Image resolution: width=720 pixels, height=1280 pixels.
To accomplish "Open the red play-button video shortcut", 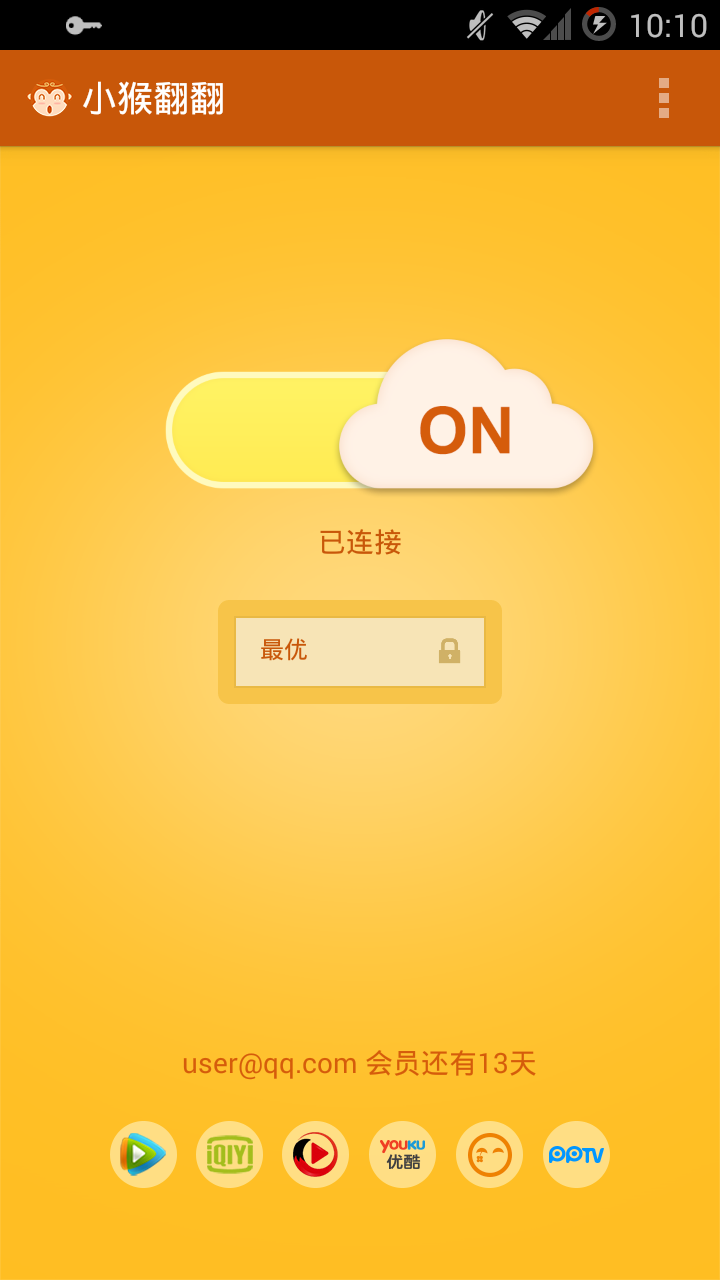I will pyautogui.click(x=315, y=1155).
